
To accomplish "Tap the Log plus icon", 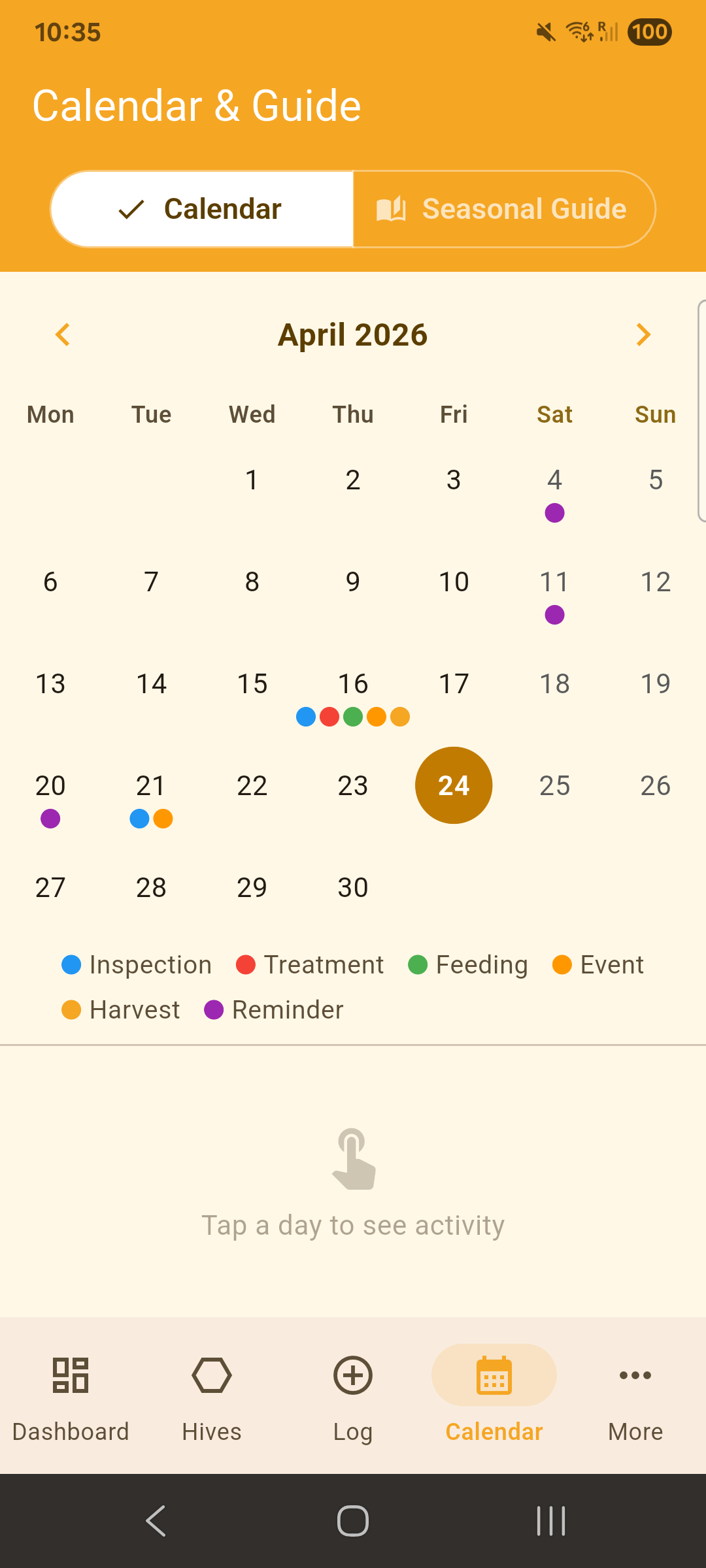I will [352, 1375].
